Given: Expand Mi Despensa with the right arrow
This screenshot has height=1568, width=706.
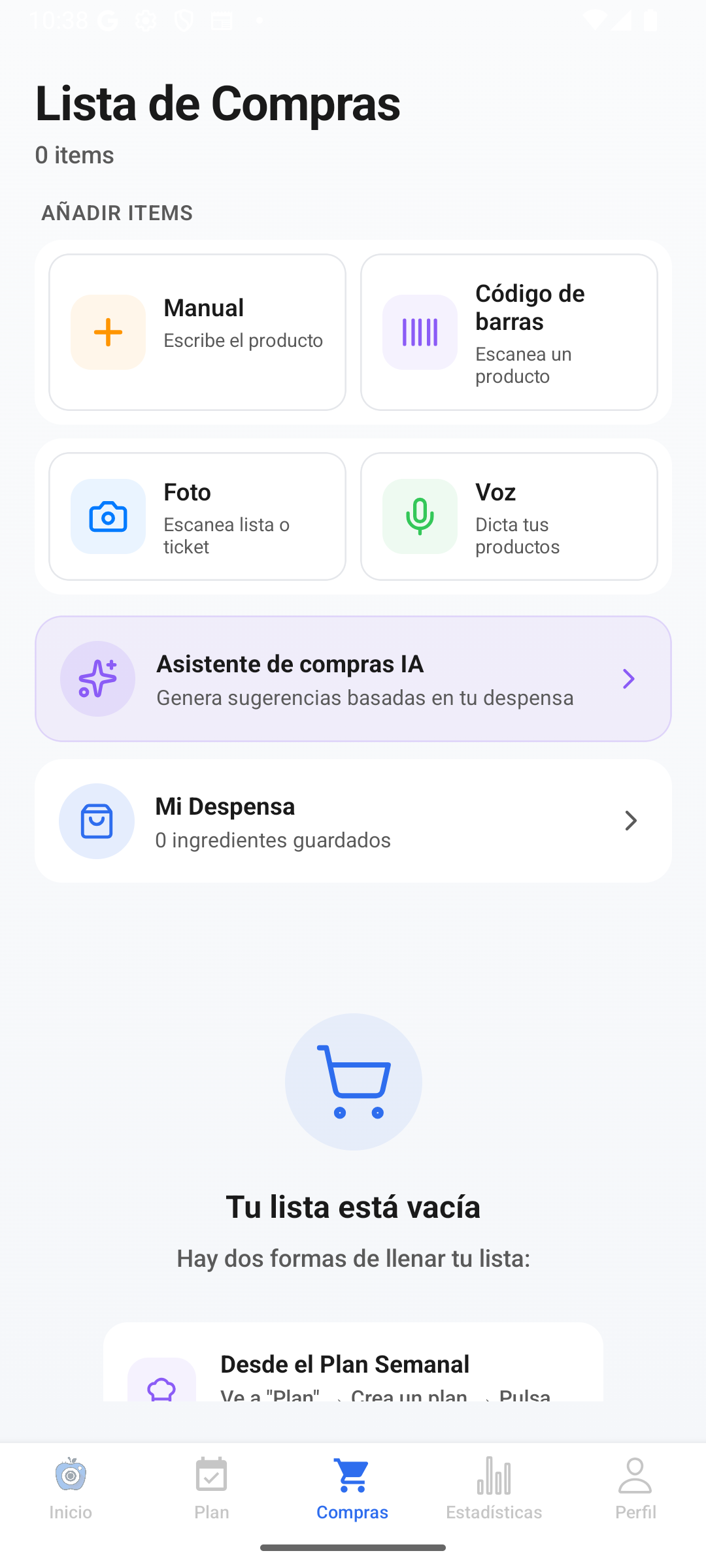Looking at the screenshot, I should pos(630,821).
